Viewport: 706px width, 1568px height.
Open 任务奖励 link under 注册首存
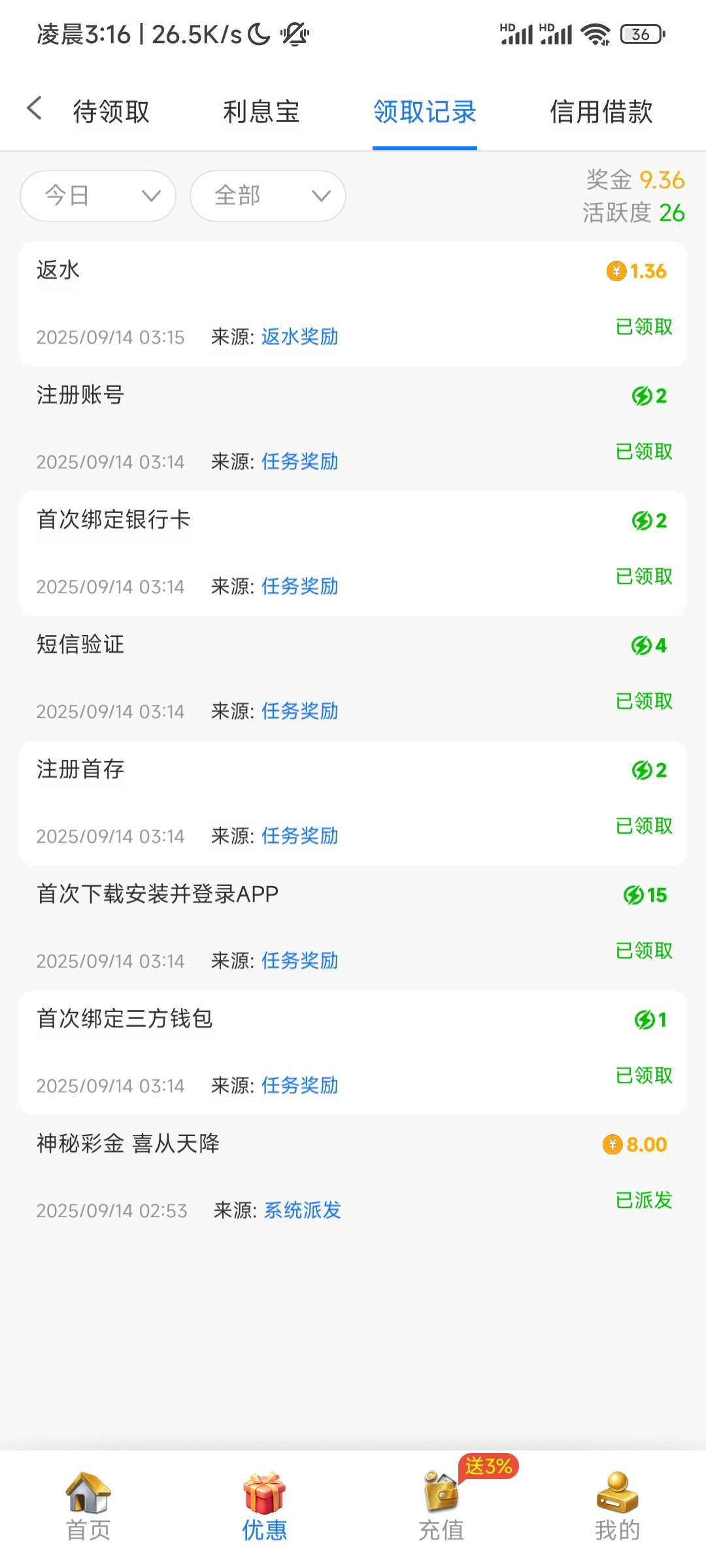tap(299, 836)
